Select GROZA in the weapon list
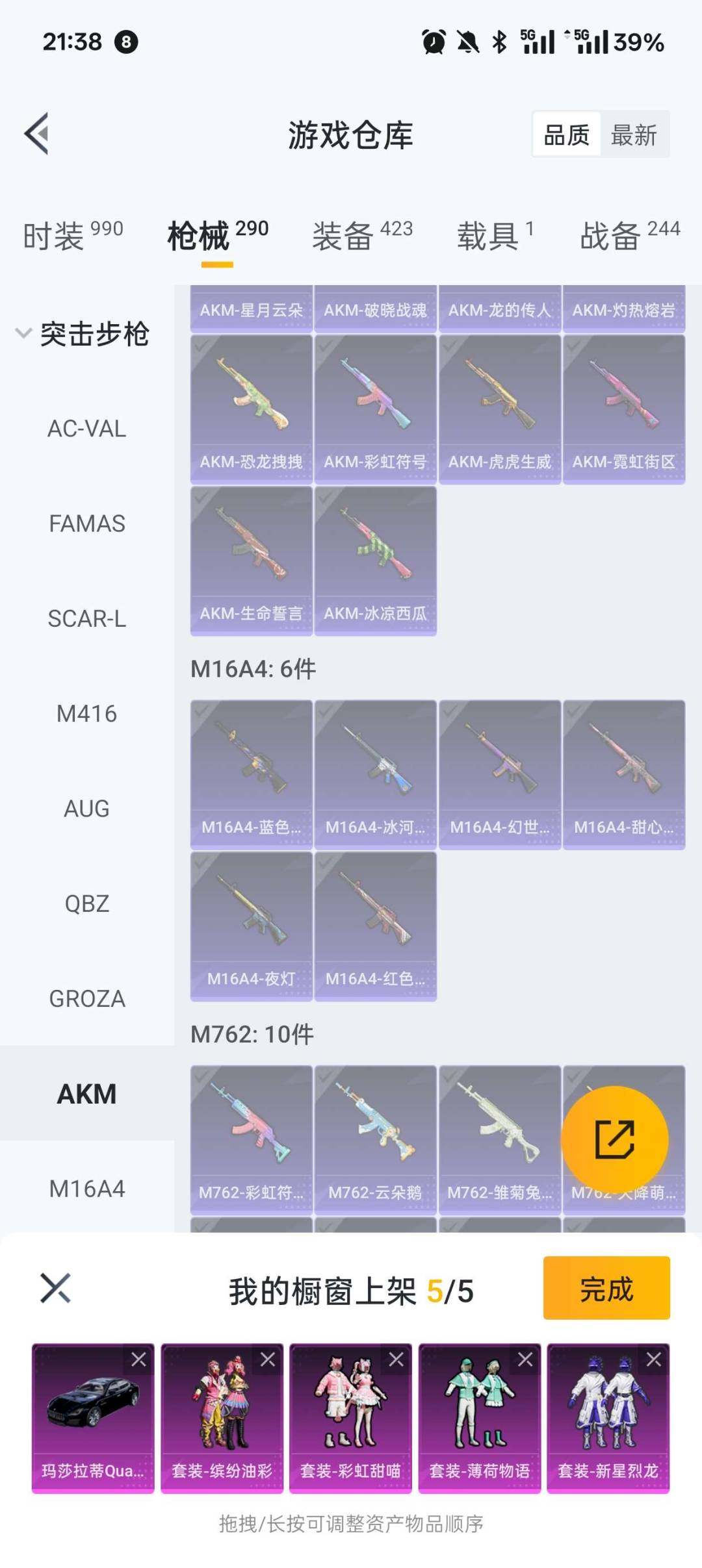The height and width of the screenshot is (1568, 702). 87,998
